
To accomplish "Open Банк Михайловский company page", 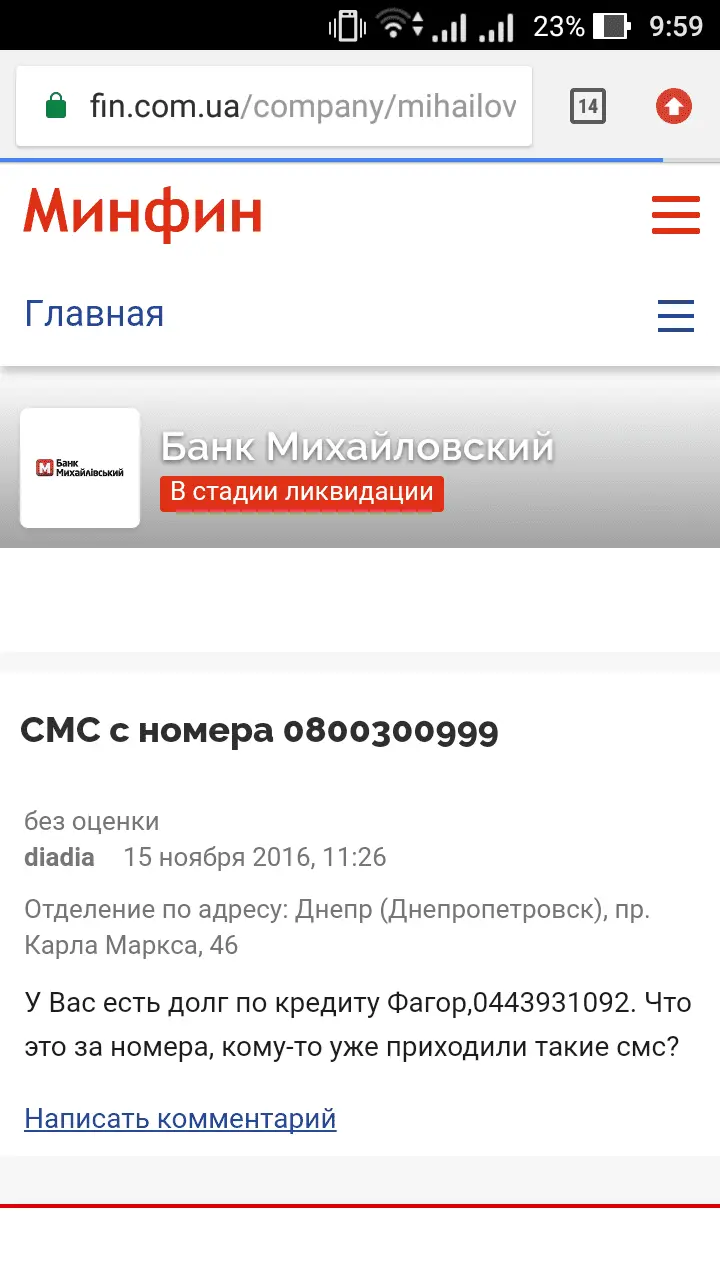I will tap(357, 446).
